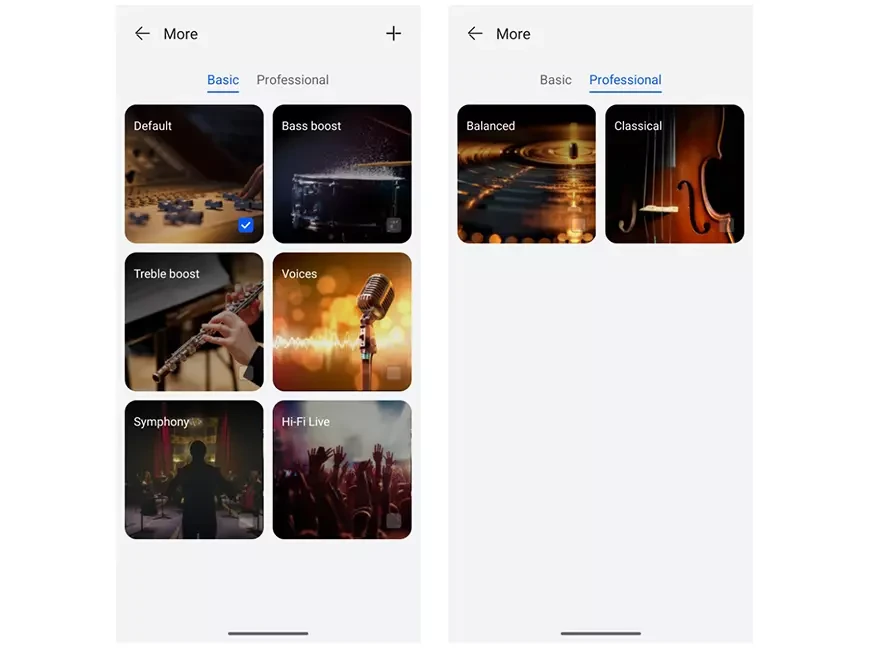The image size is (870, 650).
Task: Switch to the Hi-Fi Live effect
Action: pyautogui.click(x=342, y=469)
